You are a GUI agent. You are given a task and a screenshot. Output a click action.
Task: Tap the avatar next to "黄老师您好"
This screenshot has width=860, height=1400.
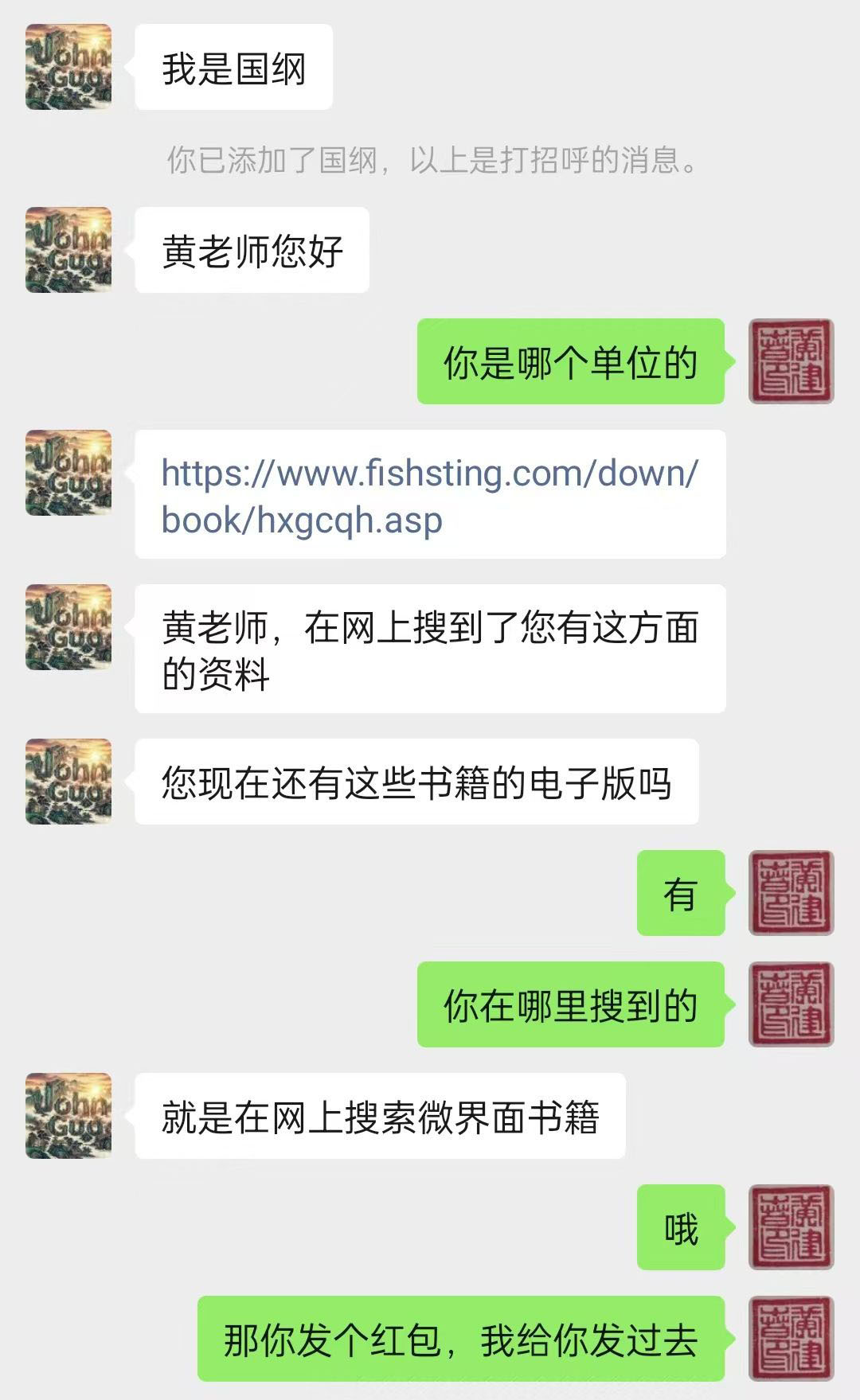[68, 250]
